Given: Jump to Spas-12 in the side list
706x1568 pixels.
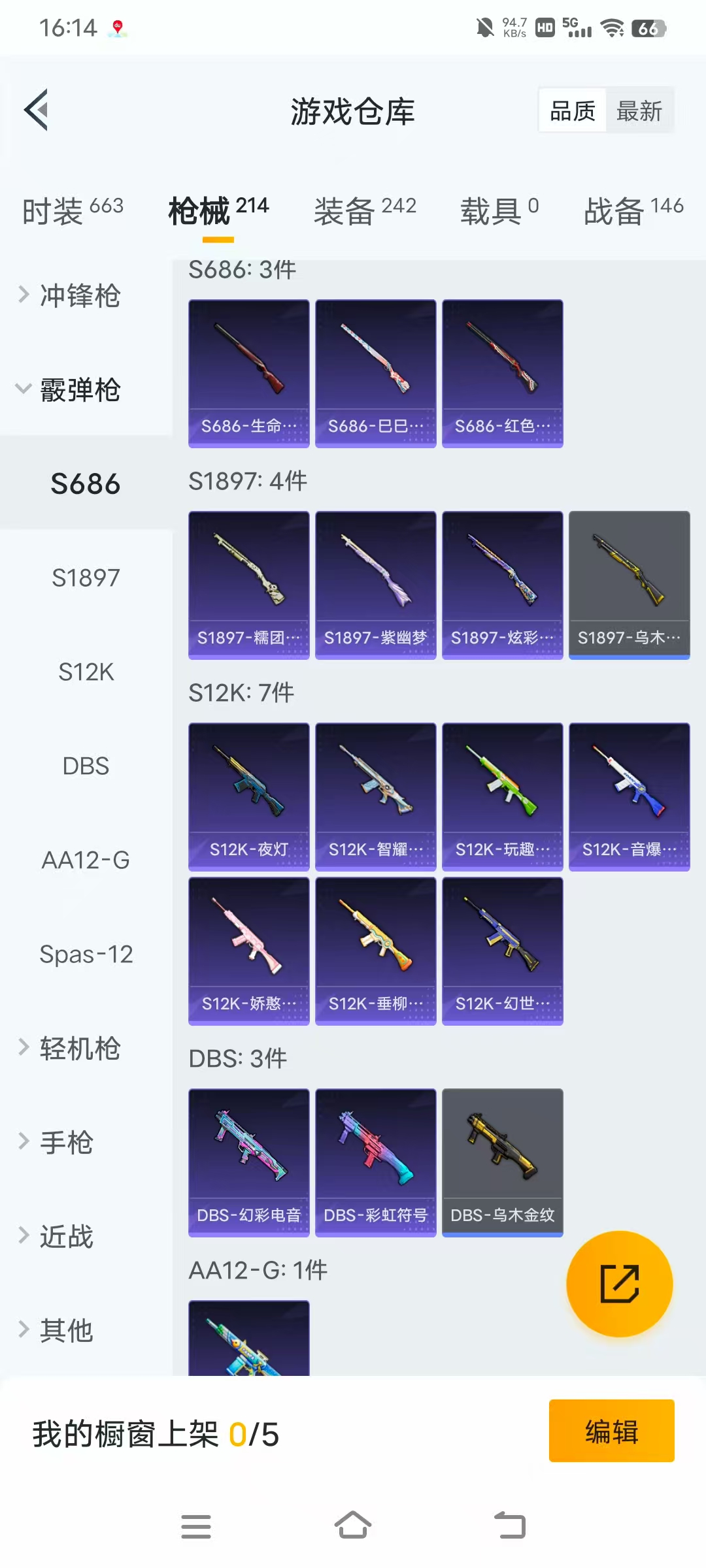Looking at the screenshot, I should coord(86,955).
